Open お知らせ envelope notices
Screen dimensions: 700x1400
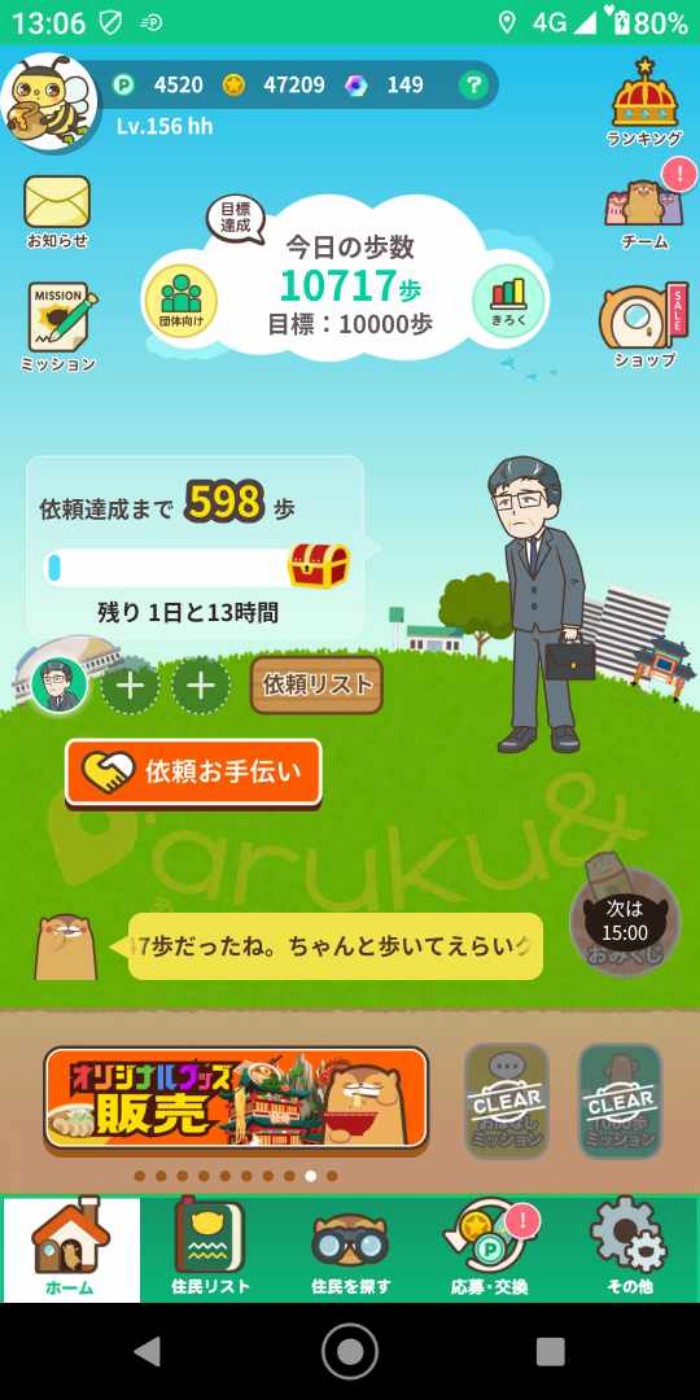57,211
